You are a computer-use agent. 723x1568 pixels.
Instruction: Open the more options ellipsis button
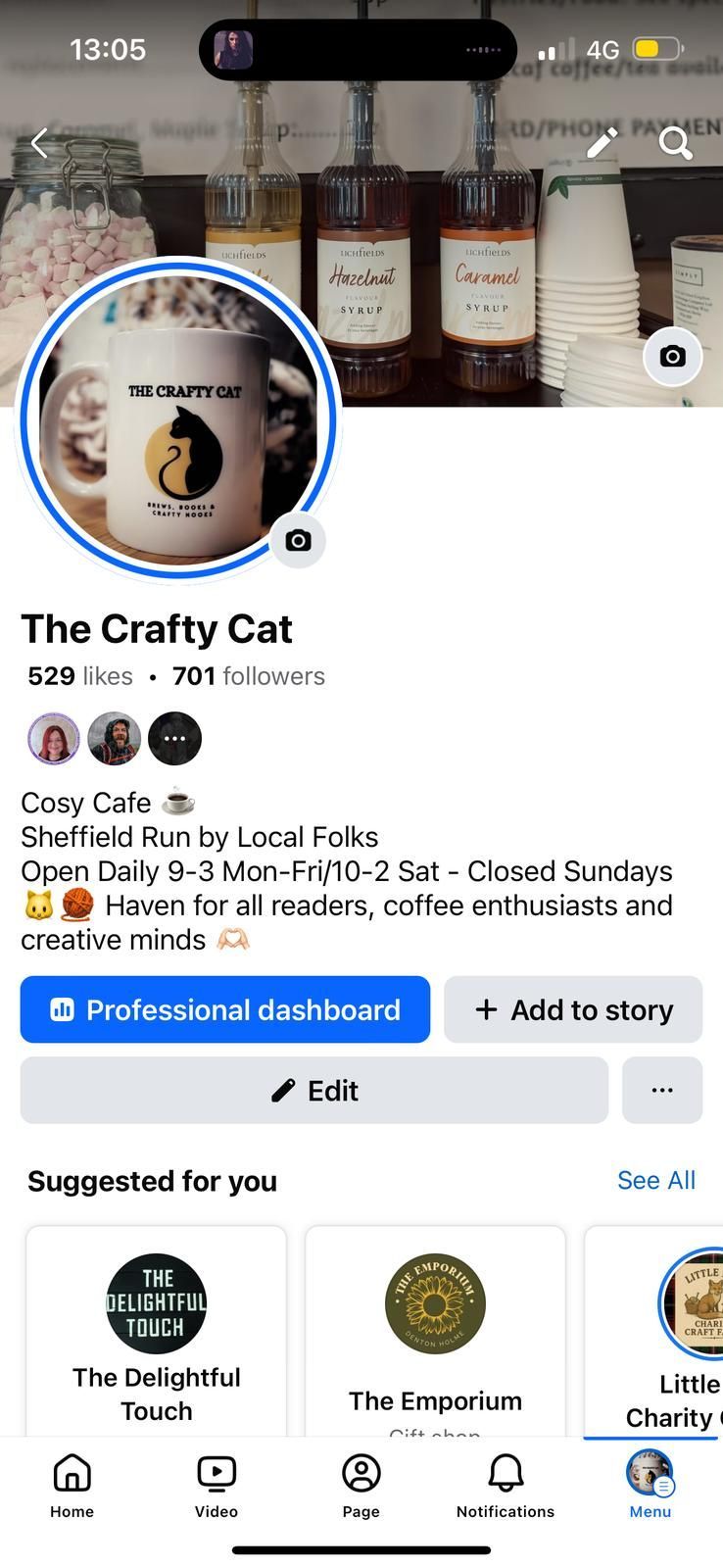662,1090
